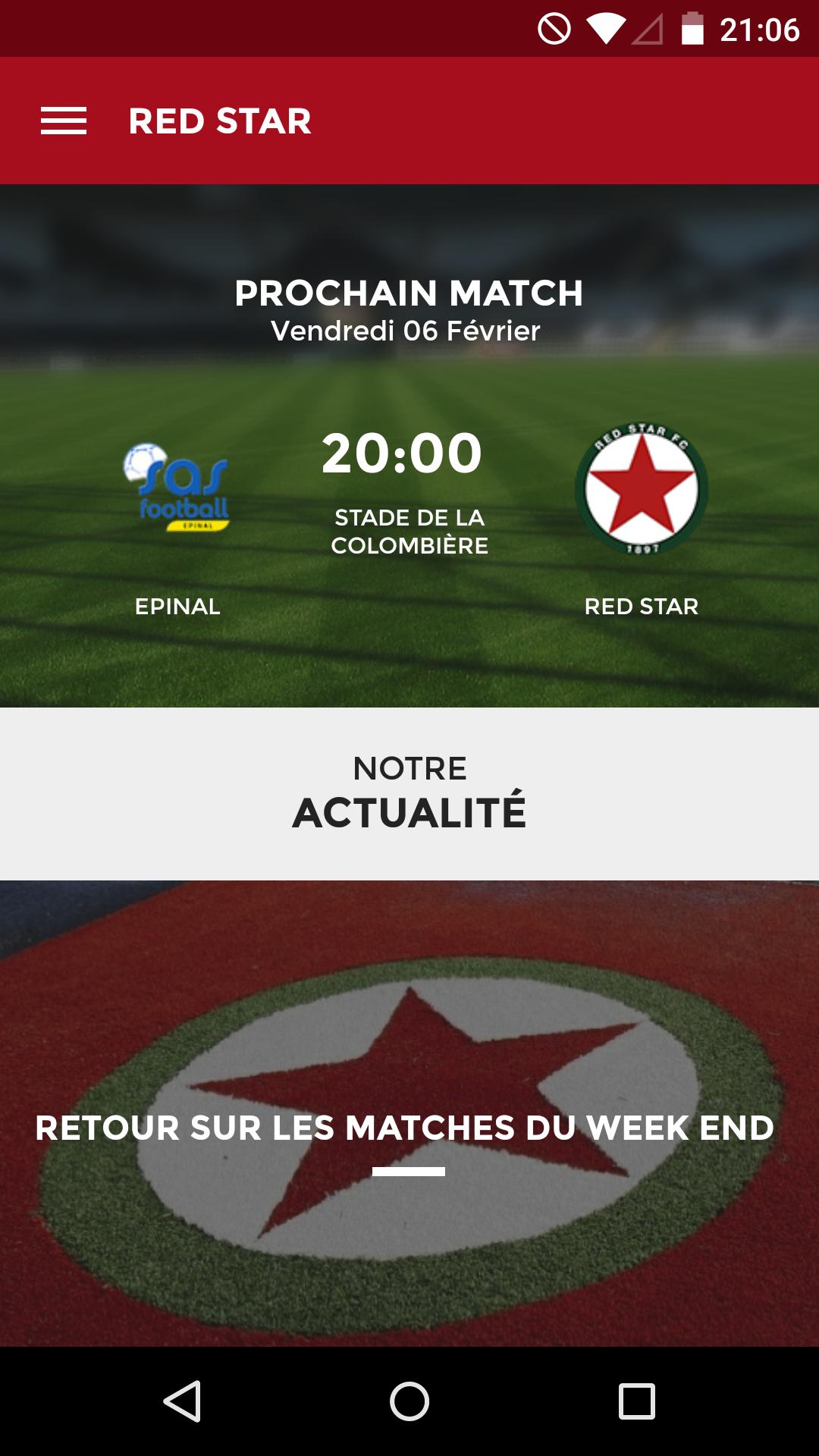Tap the Red Star FC crest

pyautogui.click(x=643, y=489)
